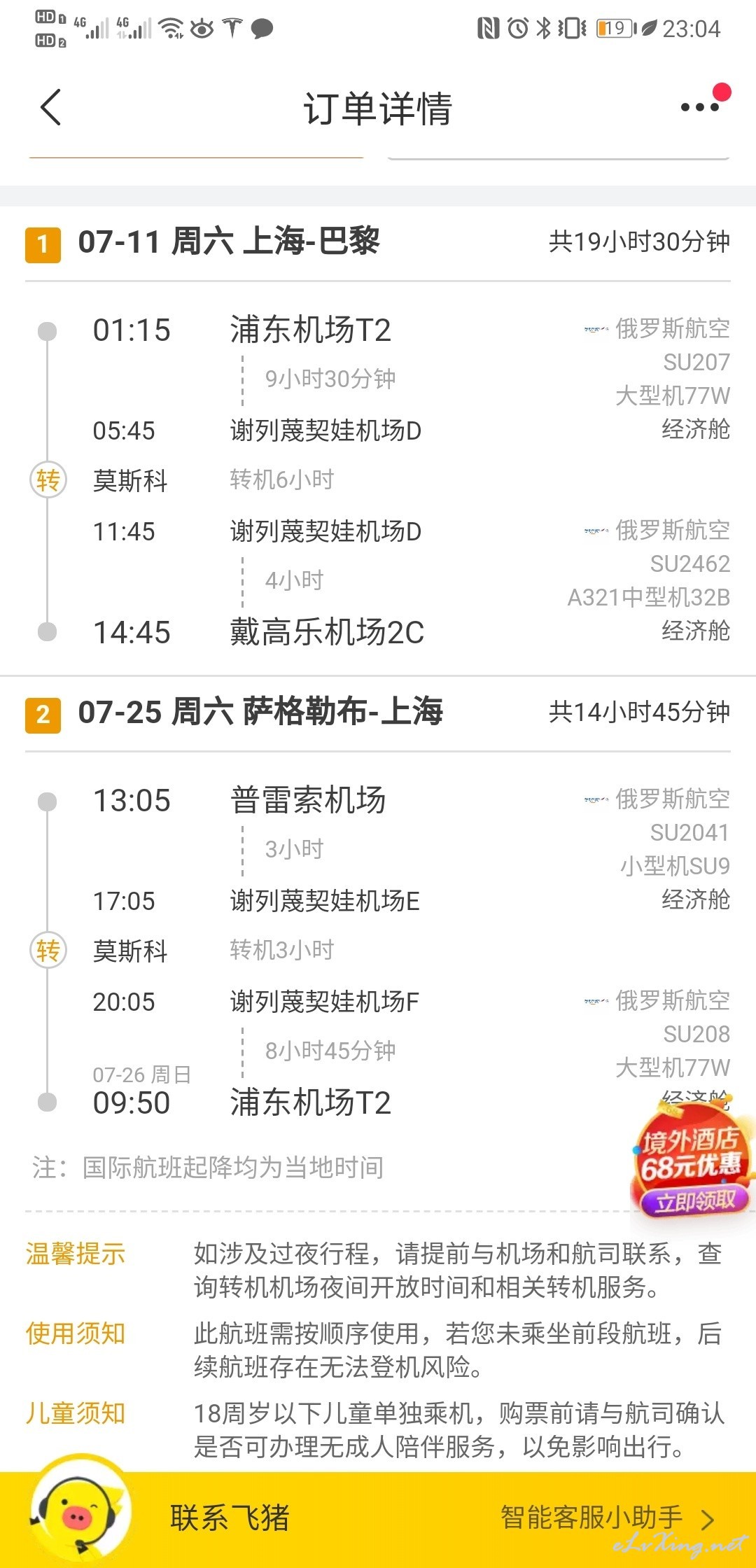Image resolution: width=756 pixels, height=1568 pixels.
Task: Open 智能客服小助手
Action: [x=607, y=1518]
